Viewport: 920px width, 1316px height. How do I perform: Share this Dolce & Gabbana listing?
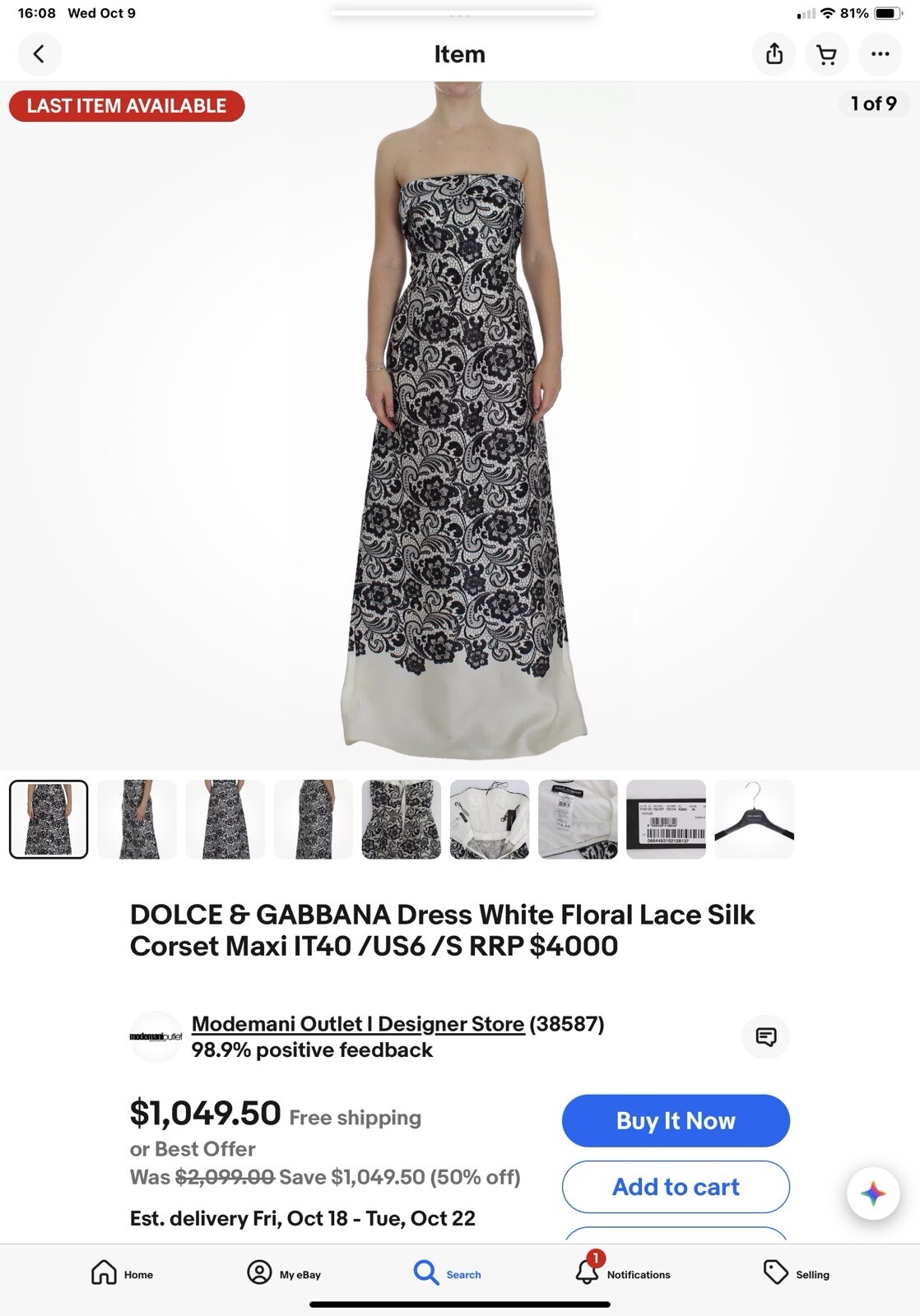point(774,54)
